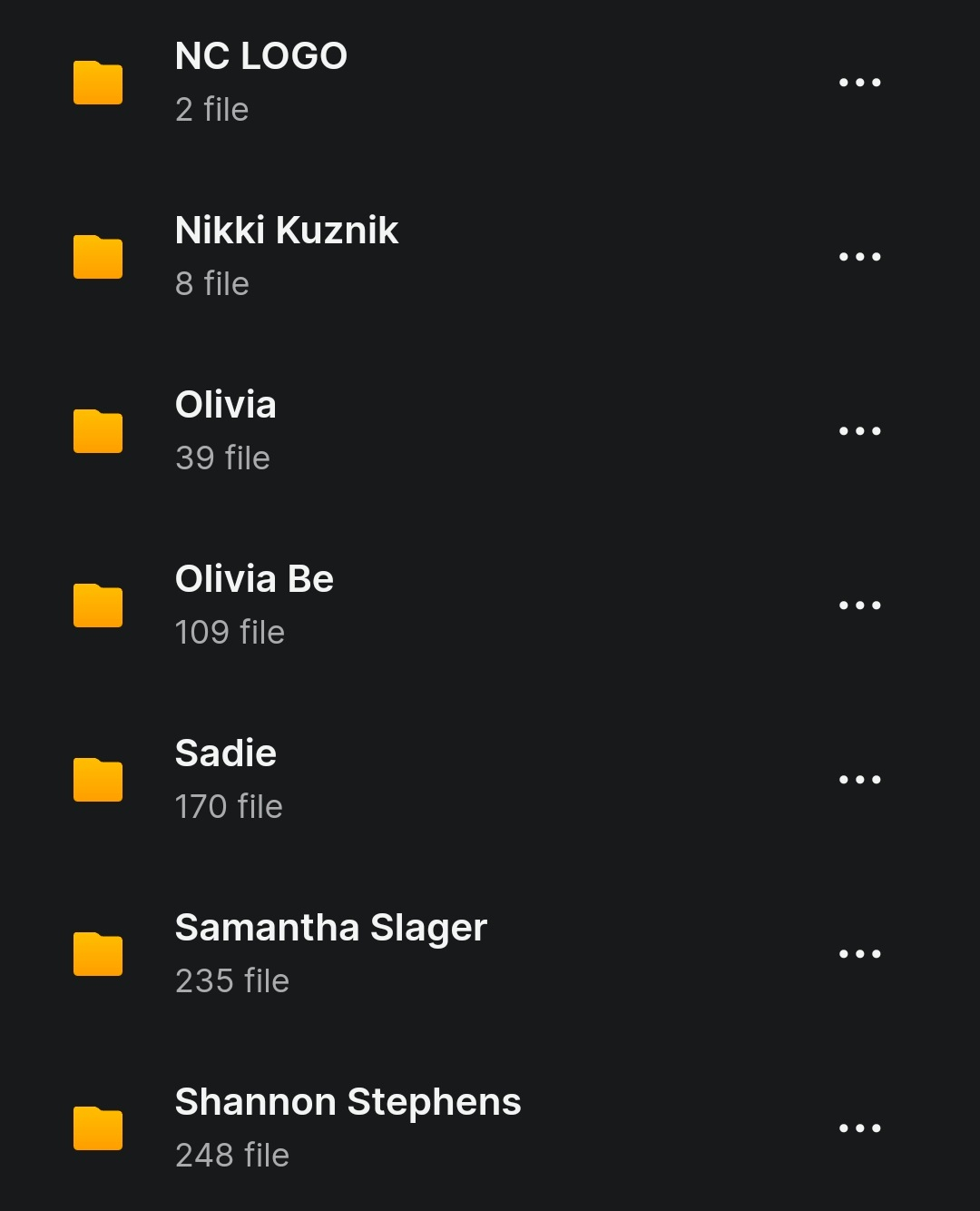This screenshot has height=1211, width=980.
Task: Show options menu for Nikki Kuznik
Action: click(859, 257)
